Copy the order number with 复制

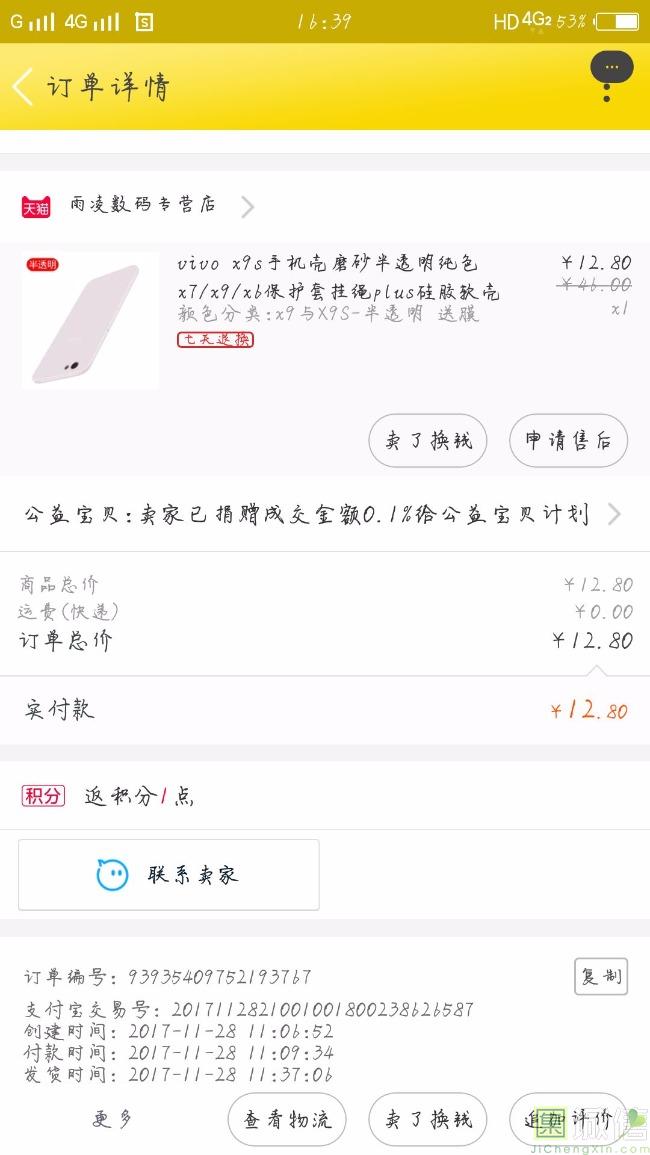click(x=601, y=976)
